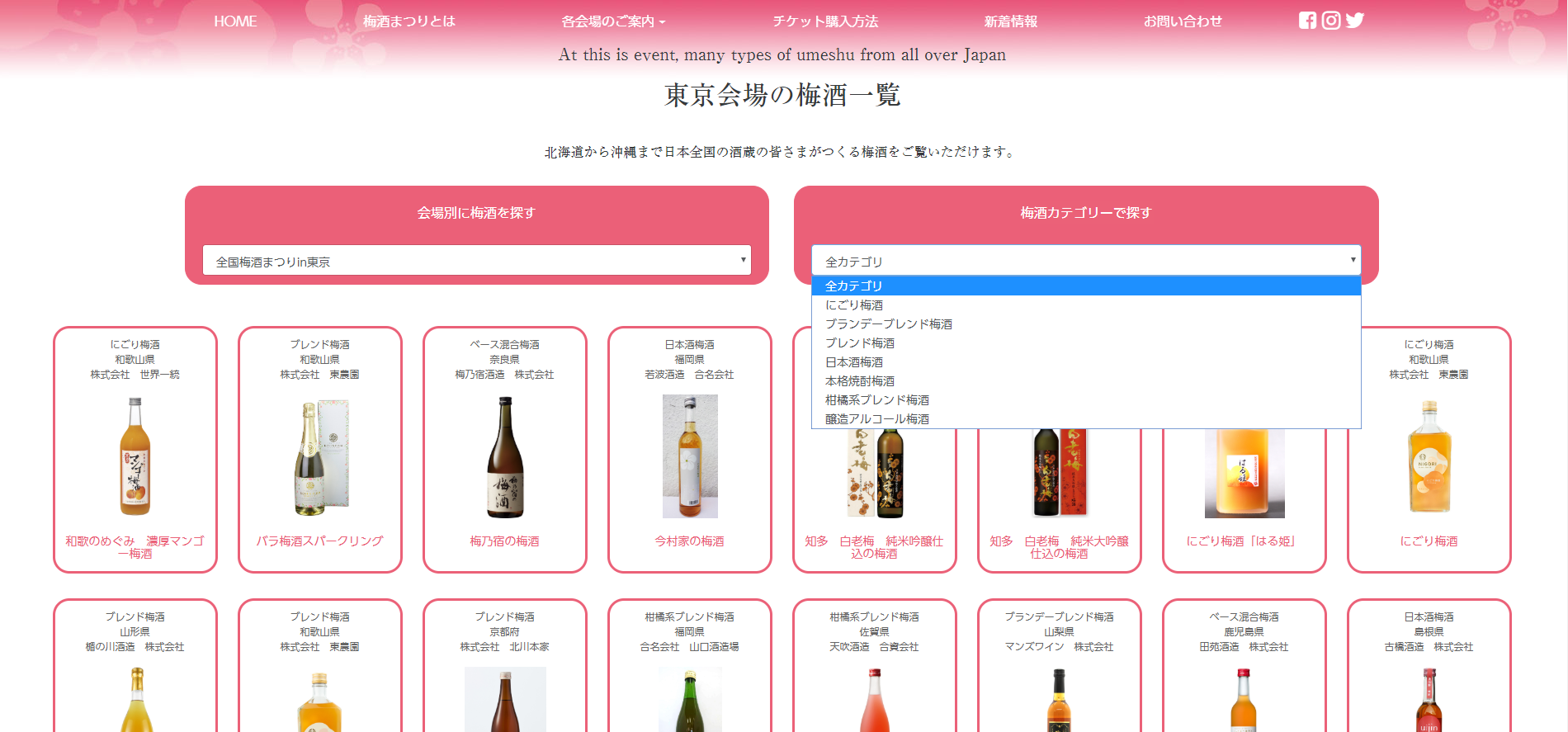This screenshot has width=1568, height=732.
Task: Open チケット購入方法 page
Action: 825,21
